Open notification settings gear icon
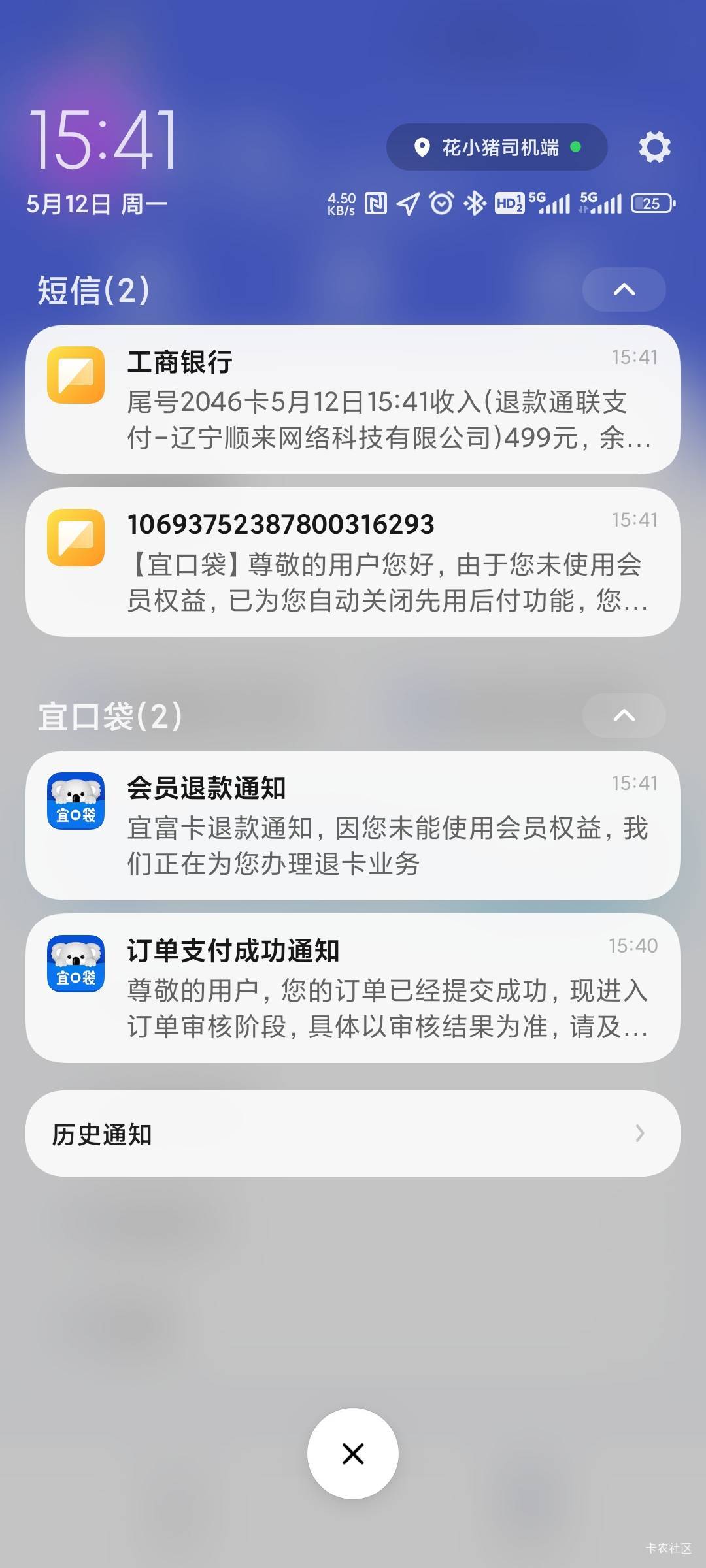This screenshot has width=706, height=1568. [654, 147]
